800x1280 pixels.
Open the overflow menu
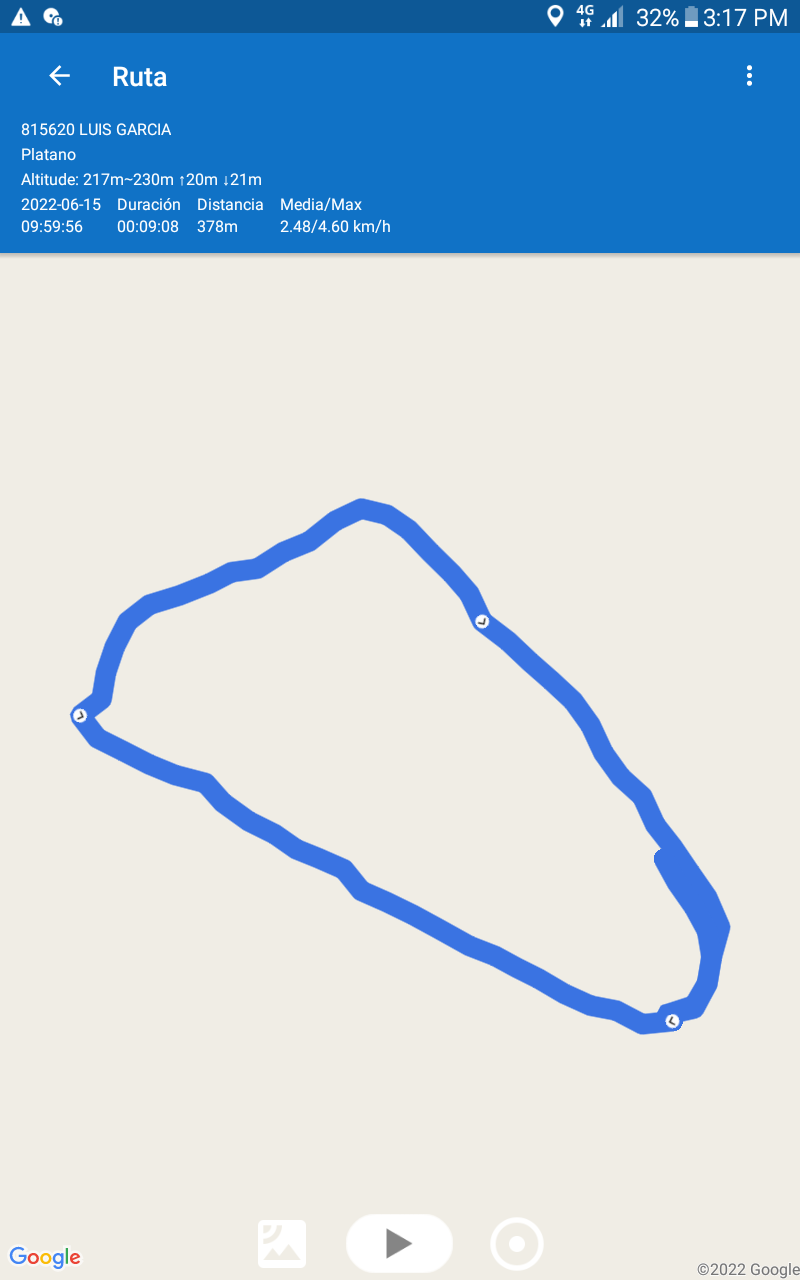tap(749, 76)
